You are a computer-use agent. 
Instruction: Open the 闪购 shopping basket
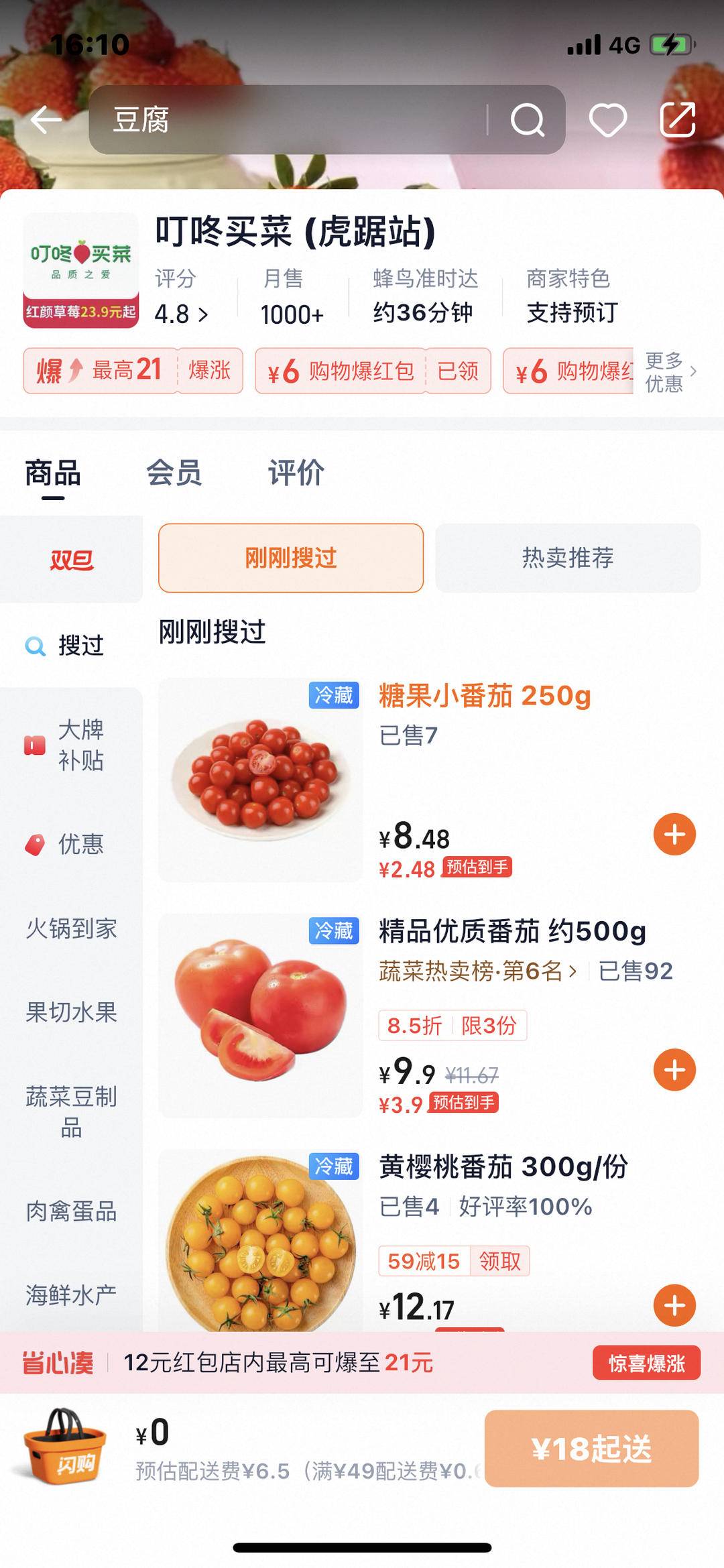coord(65,1447)
